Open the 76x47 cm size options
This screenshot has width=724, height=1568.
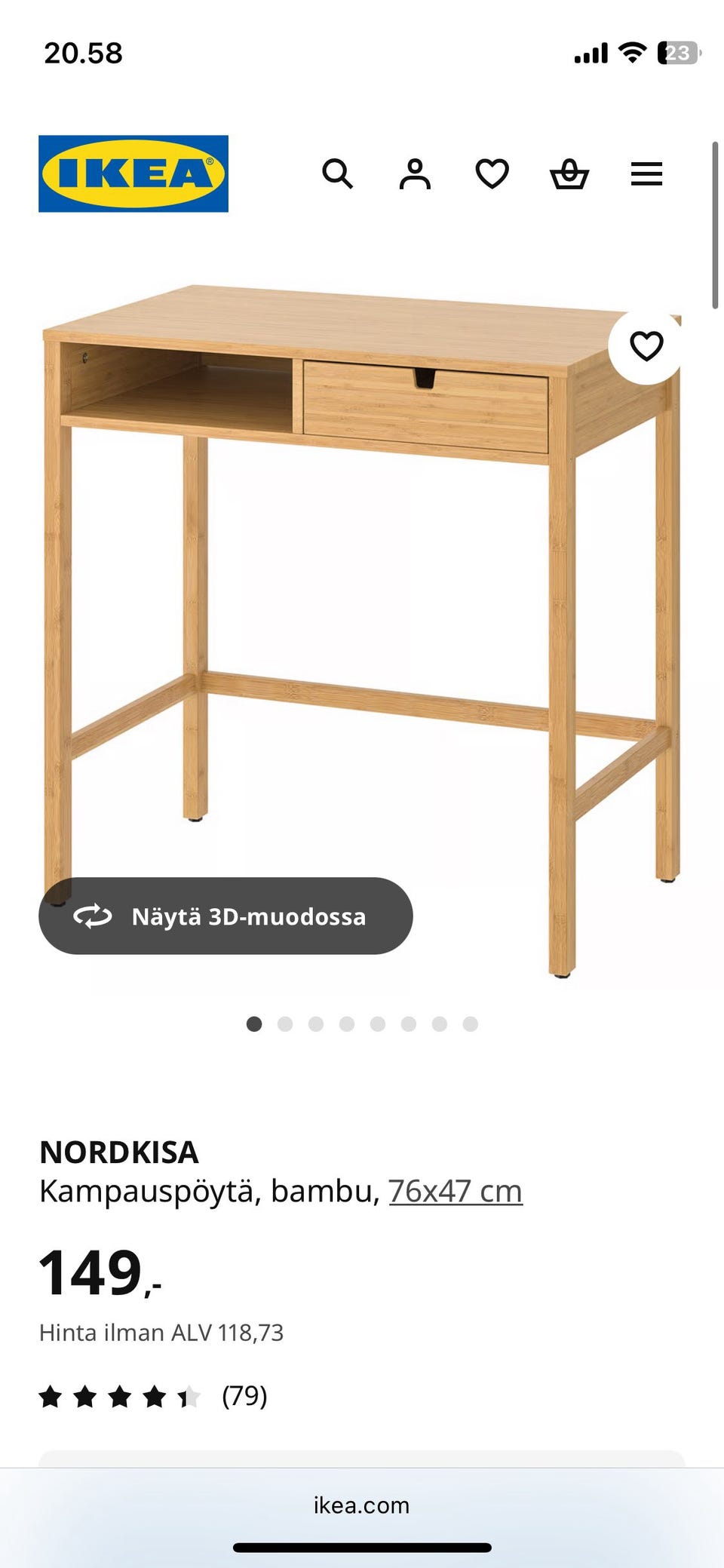tap(455, 1190)
